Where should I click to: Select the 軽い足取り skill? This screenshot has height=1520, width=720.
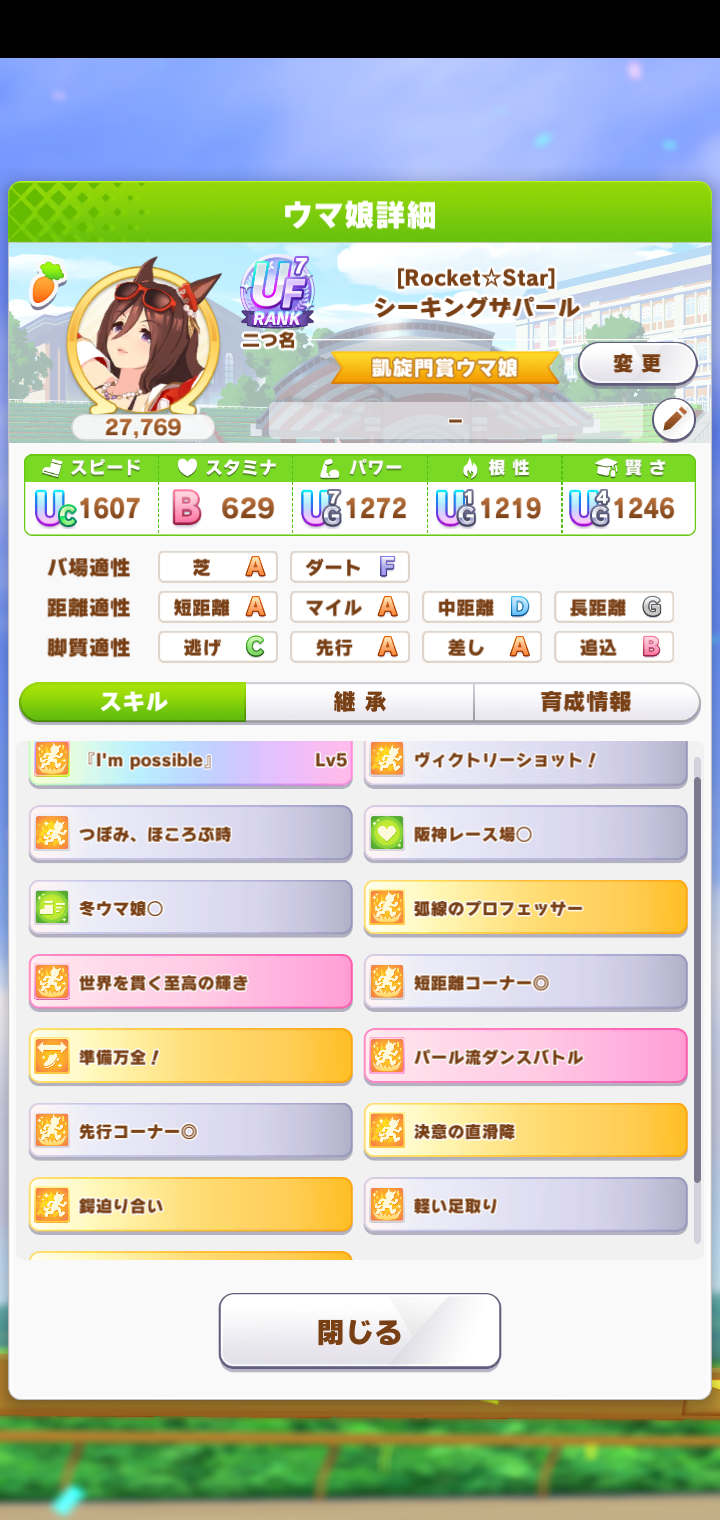(526, 1206)
